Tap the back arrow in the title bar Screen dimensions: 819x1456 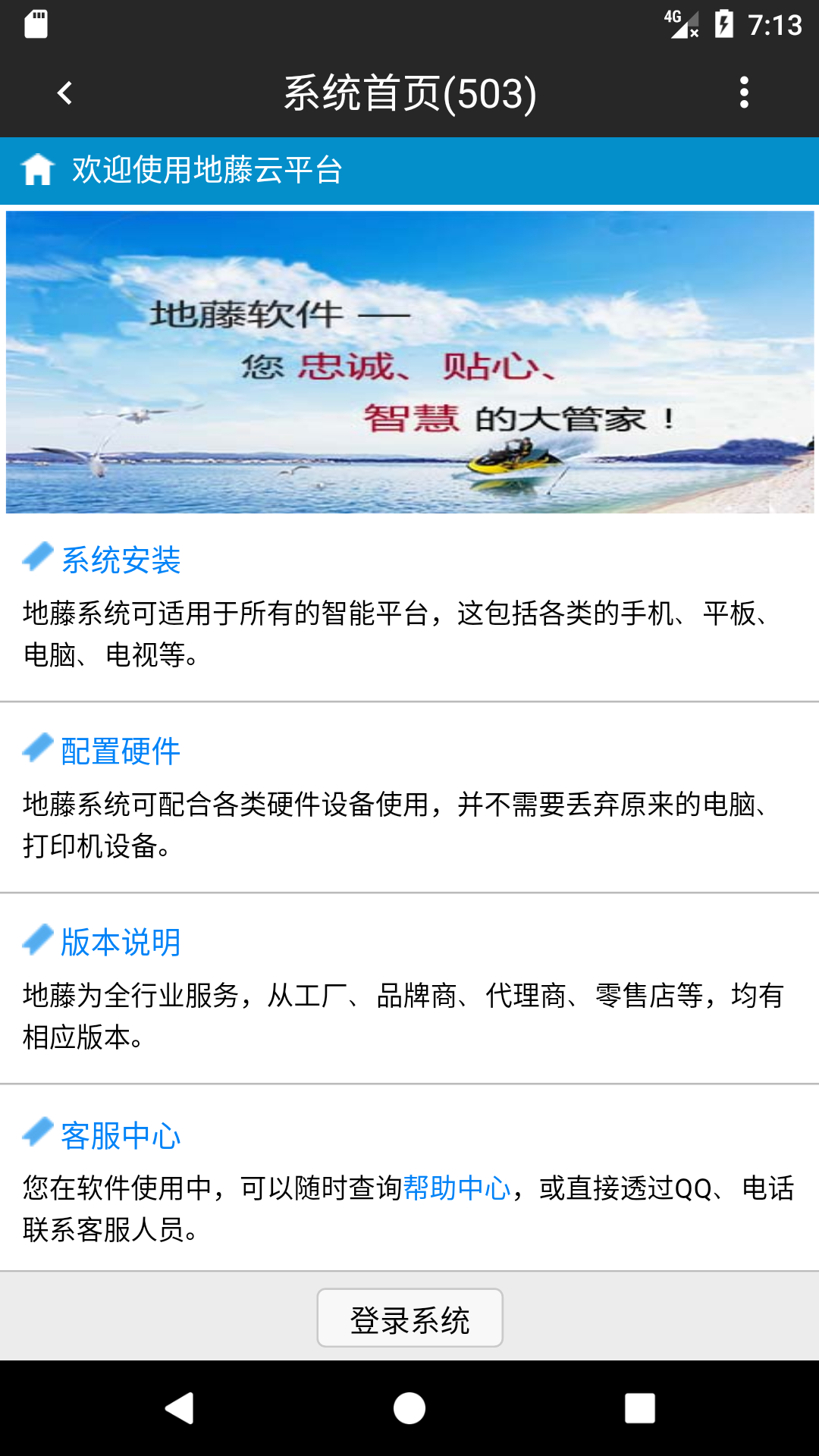pyautogui.click(x=65, y=93)
